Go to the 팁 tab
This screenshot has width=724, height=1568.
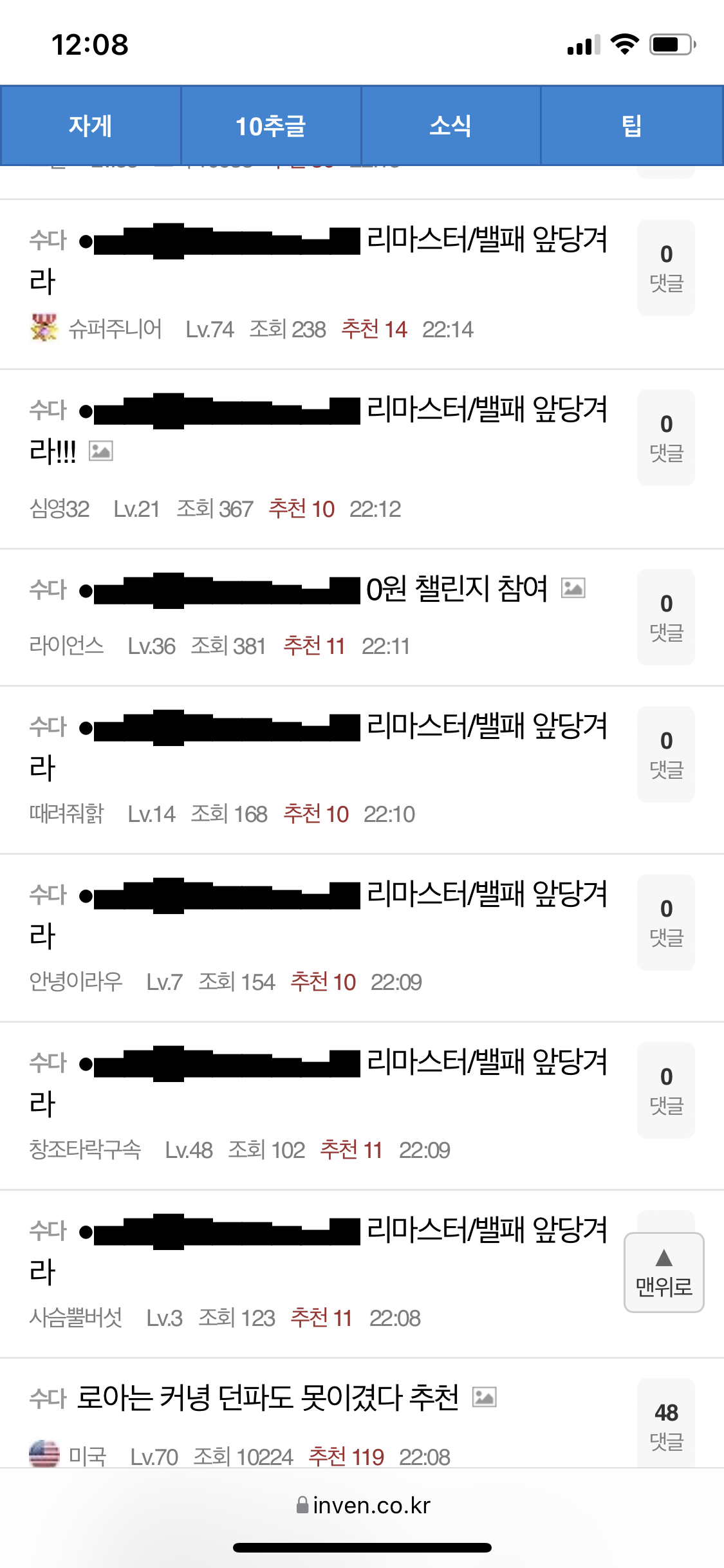632,126
